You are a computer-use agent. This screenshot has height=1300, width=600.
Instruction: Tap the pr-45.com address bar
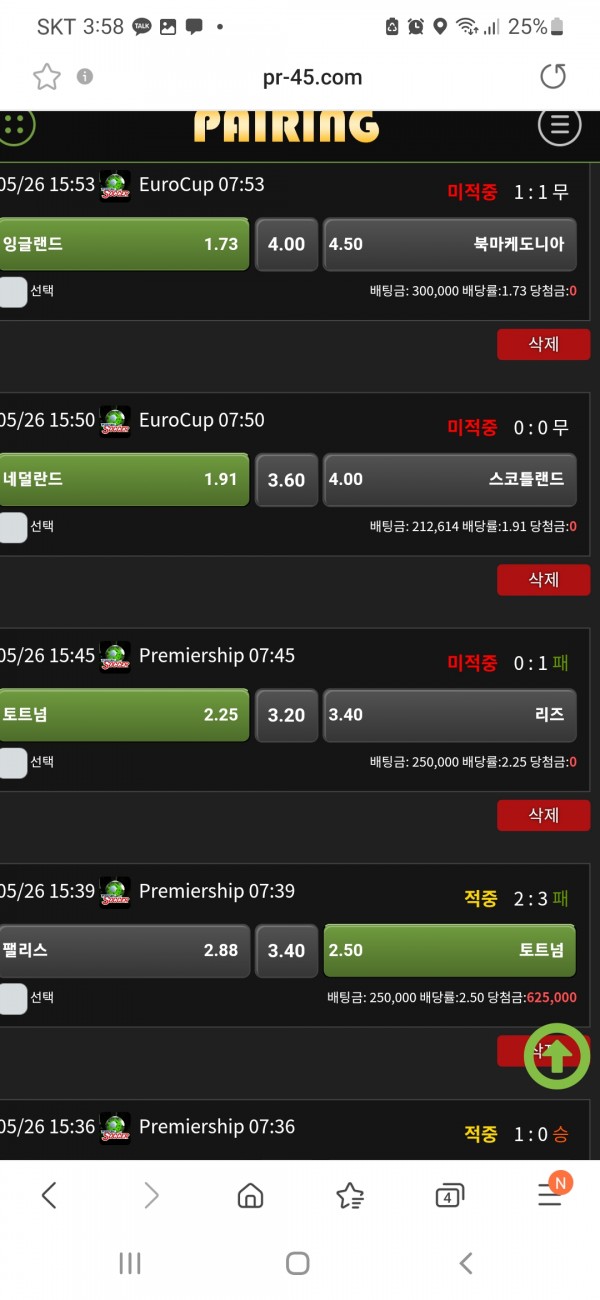pos(313,77)
